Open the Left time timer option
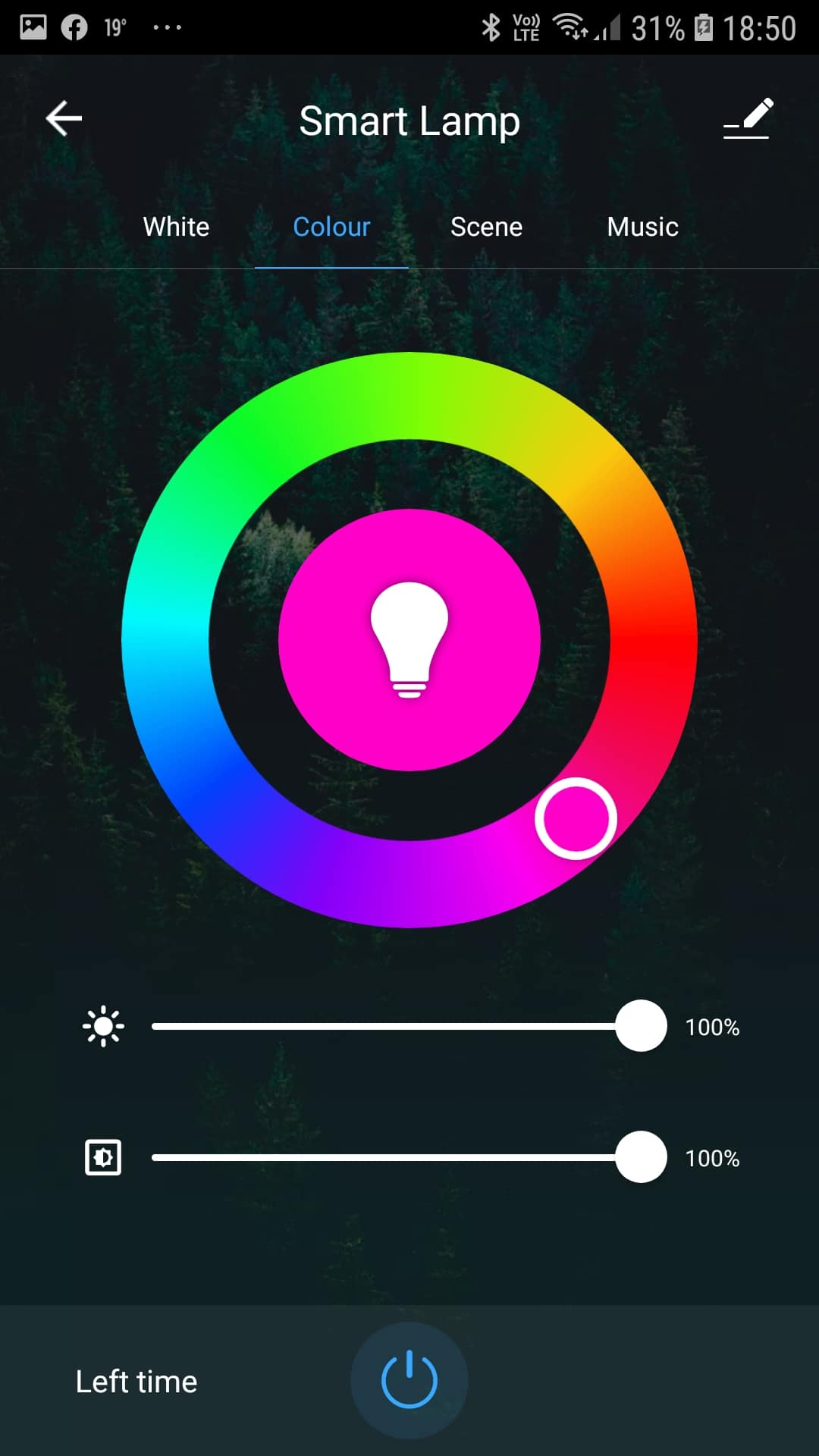 click(136, 1382)
